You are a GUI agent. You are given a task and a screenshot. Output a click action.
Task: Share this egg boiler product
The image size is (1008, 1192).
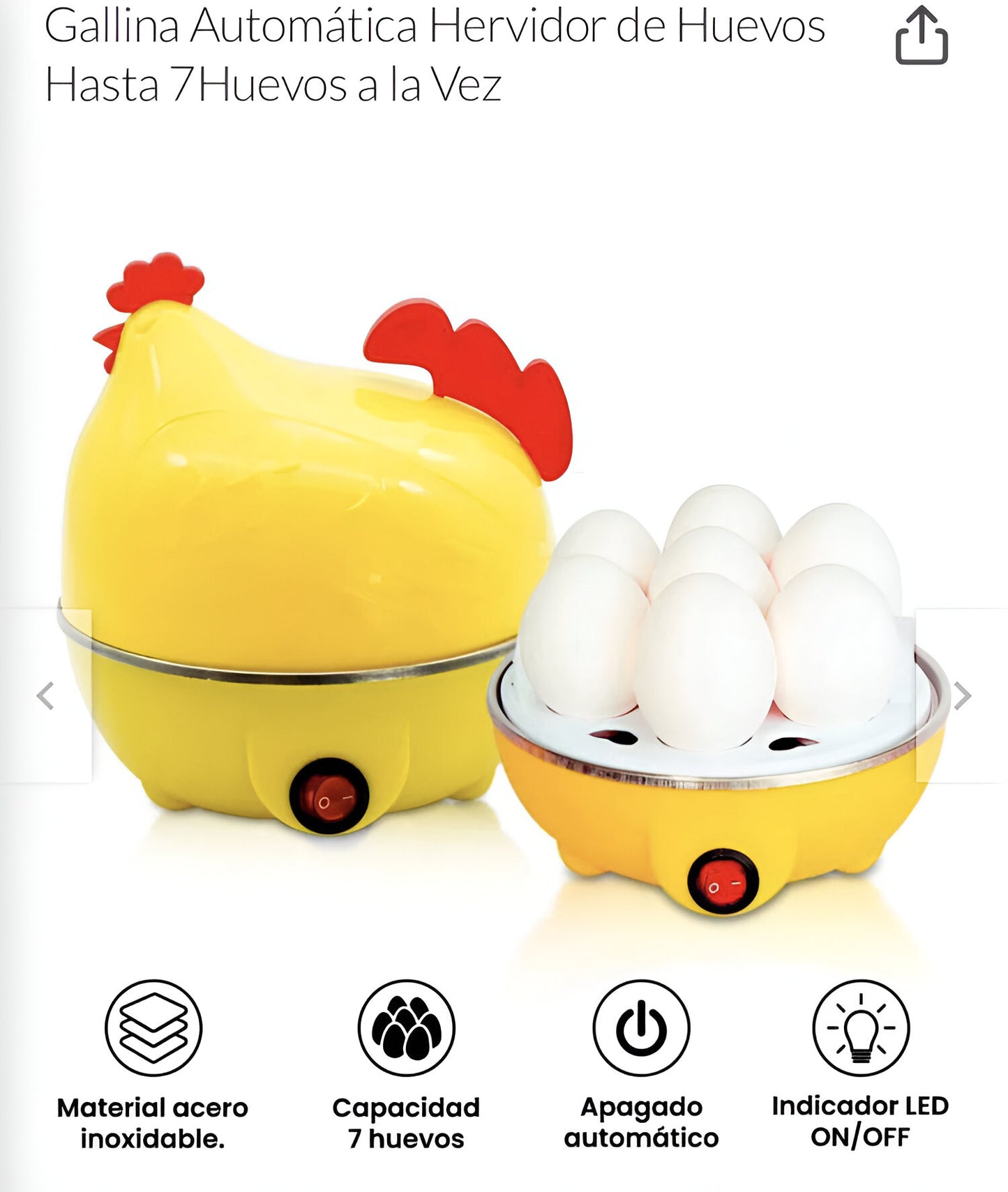[921, 36]
